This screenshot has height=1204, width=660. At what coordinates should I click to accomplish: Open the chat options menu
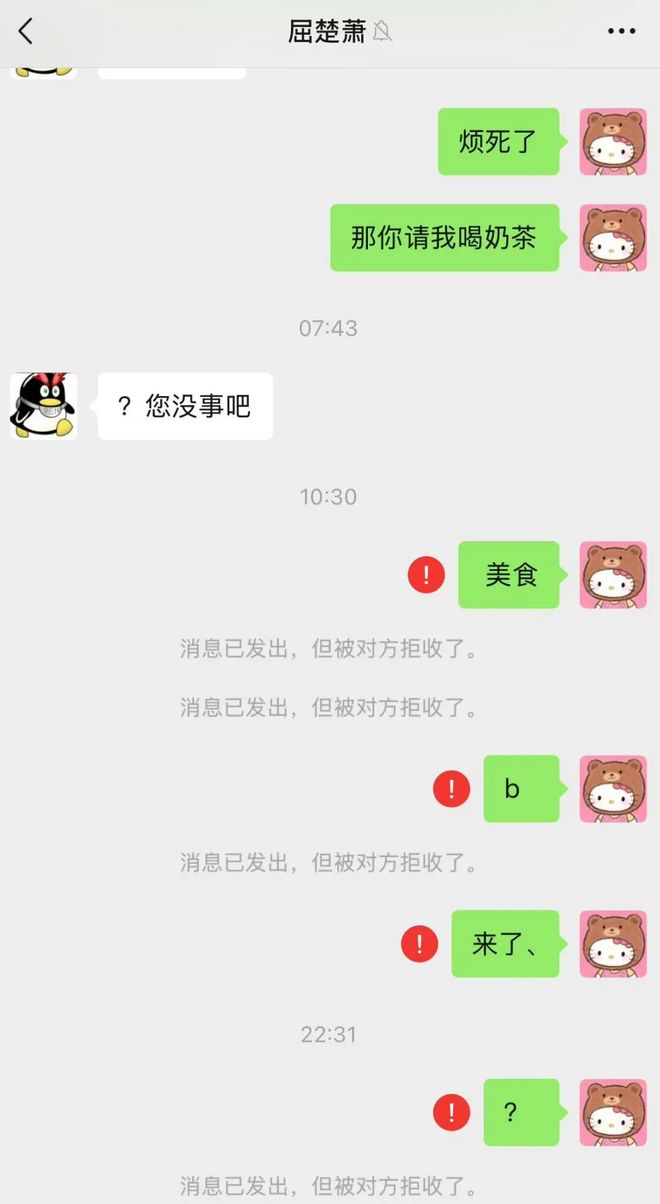coord(621,31)
